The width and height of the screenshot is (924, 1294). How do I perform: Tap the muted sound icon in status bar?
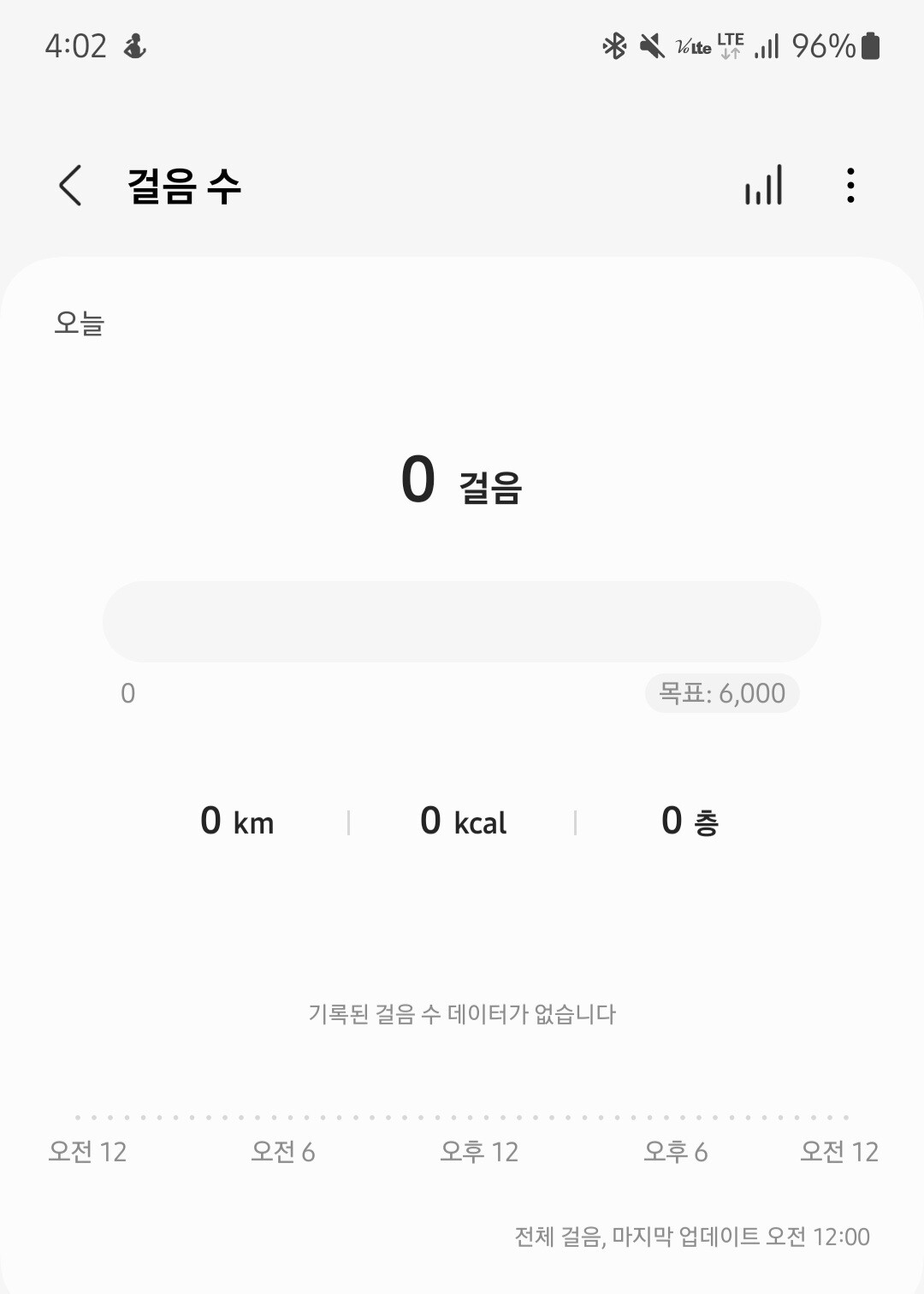[x=650, y=47]
